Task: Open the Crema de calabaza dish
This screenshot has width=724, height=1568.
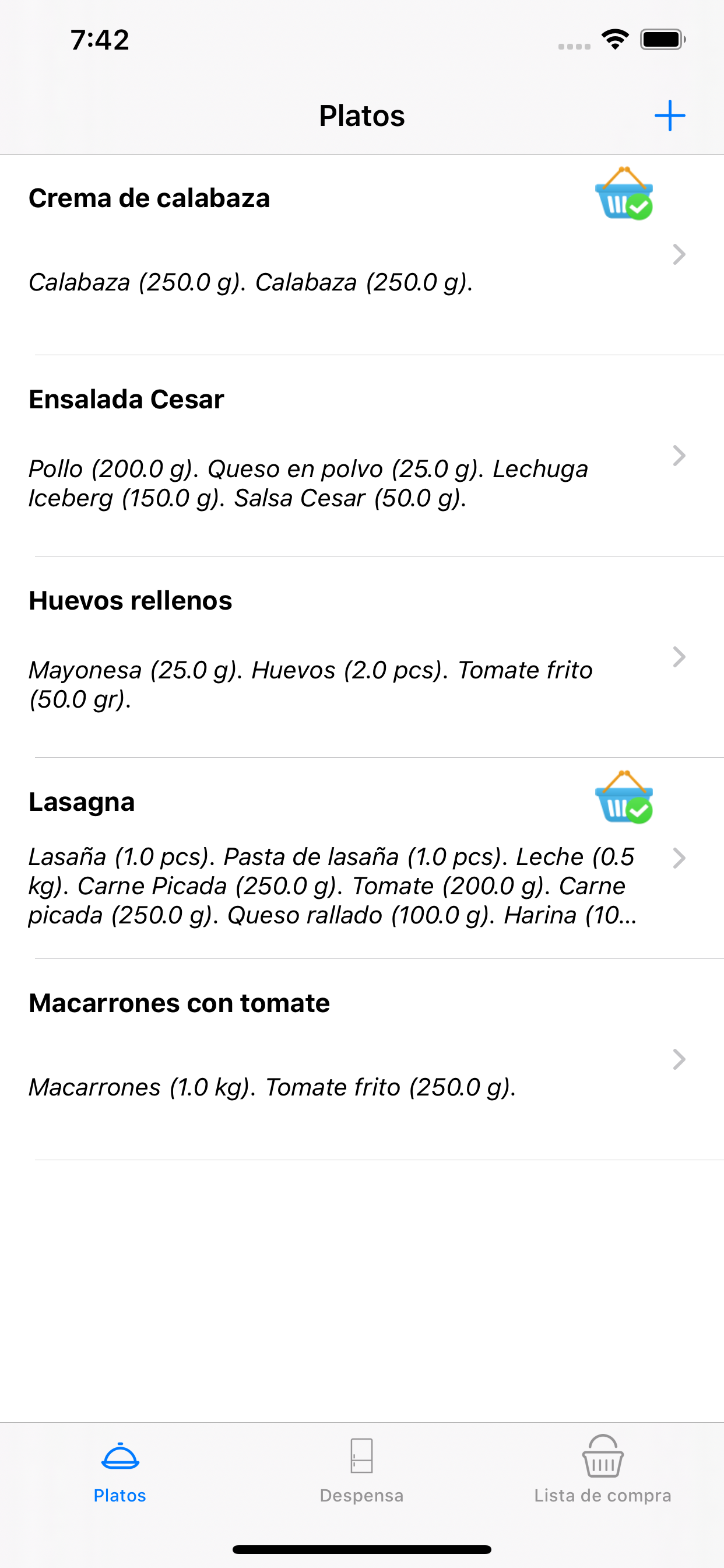Action: [362, 254]
